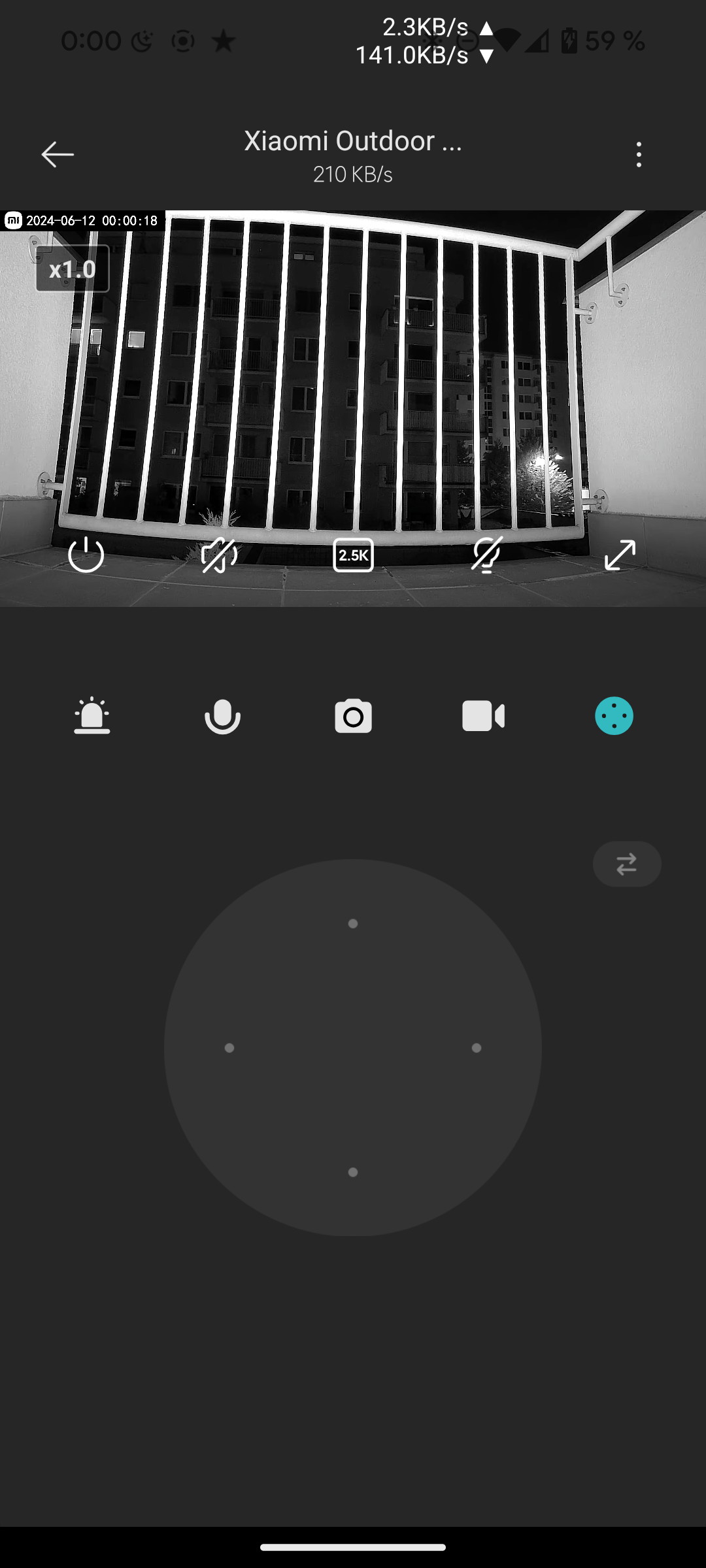
Task: Trigger the siren alarm
Action: pyautogui.click(x=92, y=716)
